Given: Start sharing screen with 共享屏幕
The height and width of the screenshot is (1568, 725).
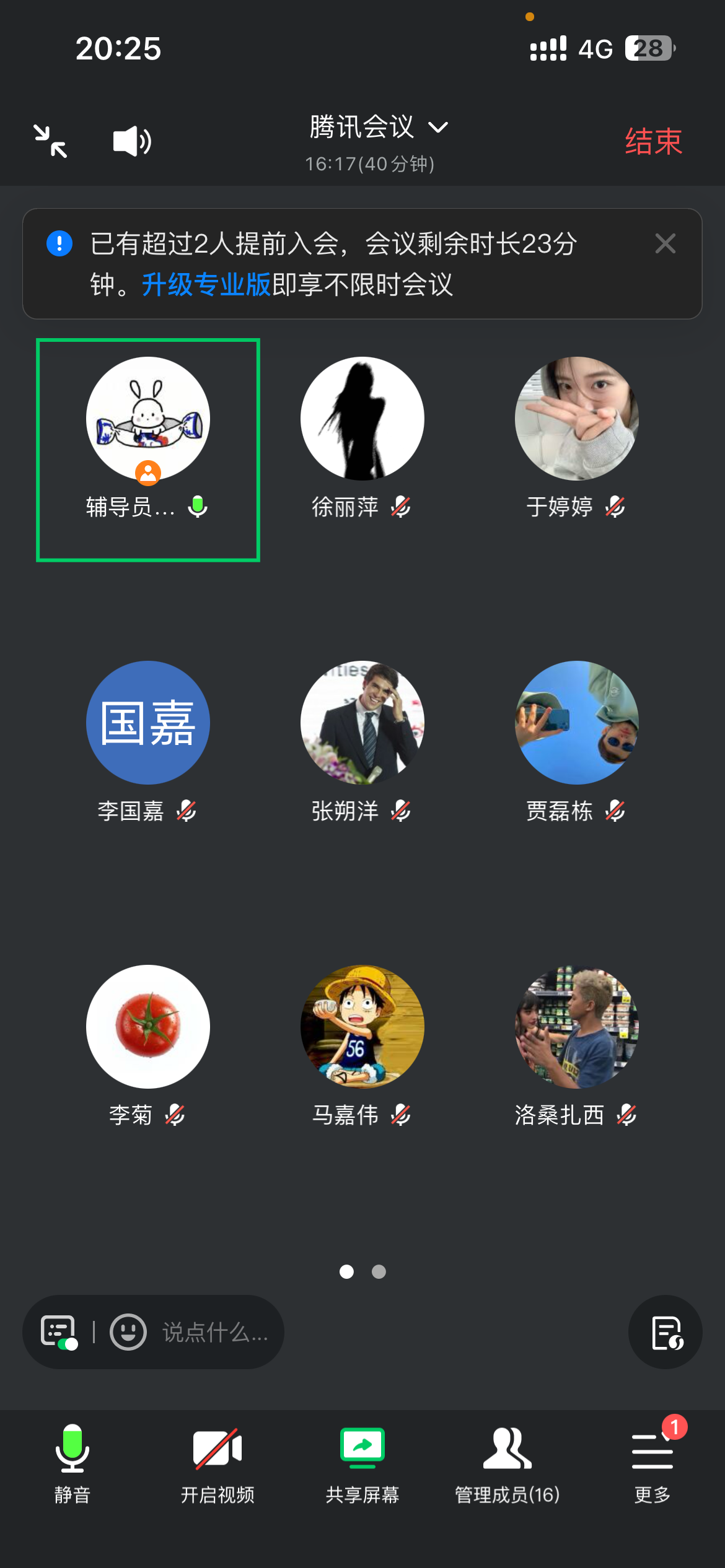Looking at the screenshot, I should 362,1463.
